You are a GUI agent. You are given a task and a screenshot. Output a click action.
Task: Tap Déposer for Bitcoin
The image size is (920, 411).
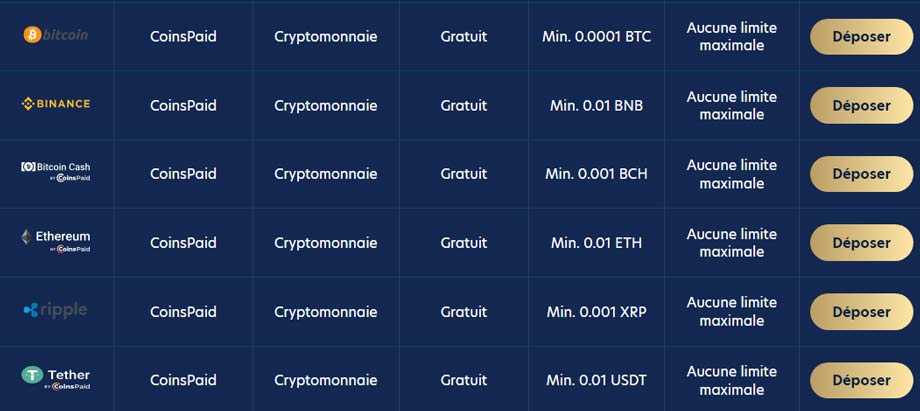click(x=861, y=37)
